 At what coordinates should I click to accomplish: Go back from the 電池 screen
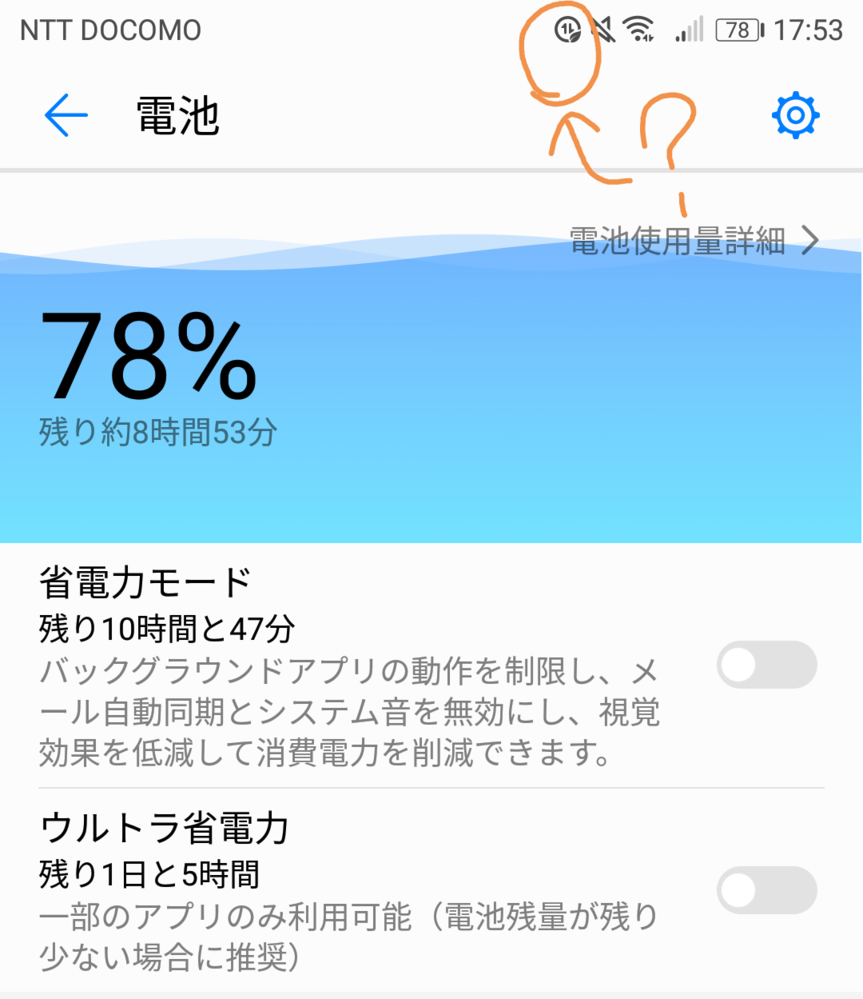click(x=66, y=116)
